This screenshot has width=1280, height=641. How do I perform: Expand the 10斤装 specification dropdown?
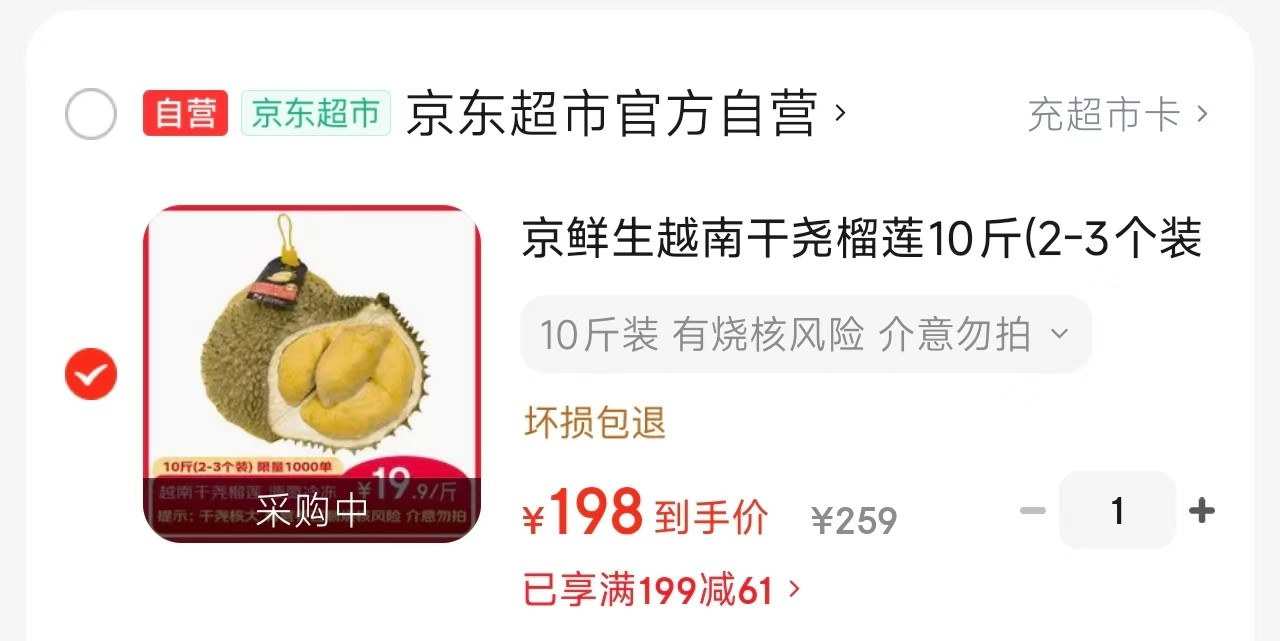point(805,335)
